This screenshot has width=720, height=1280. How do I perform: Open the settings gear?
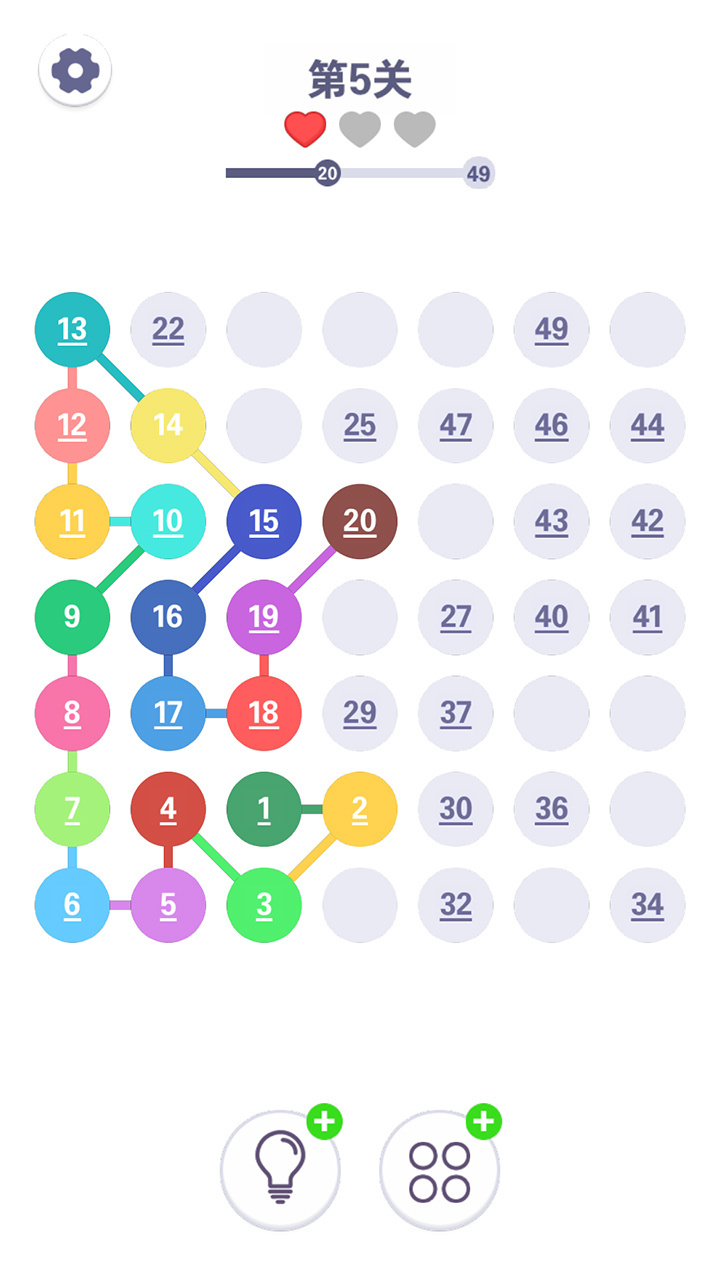pyautogui.click(x=75, y=70)
